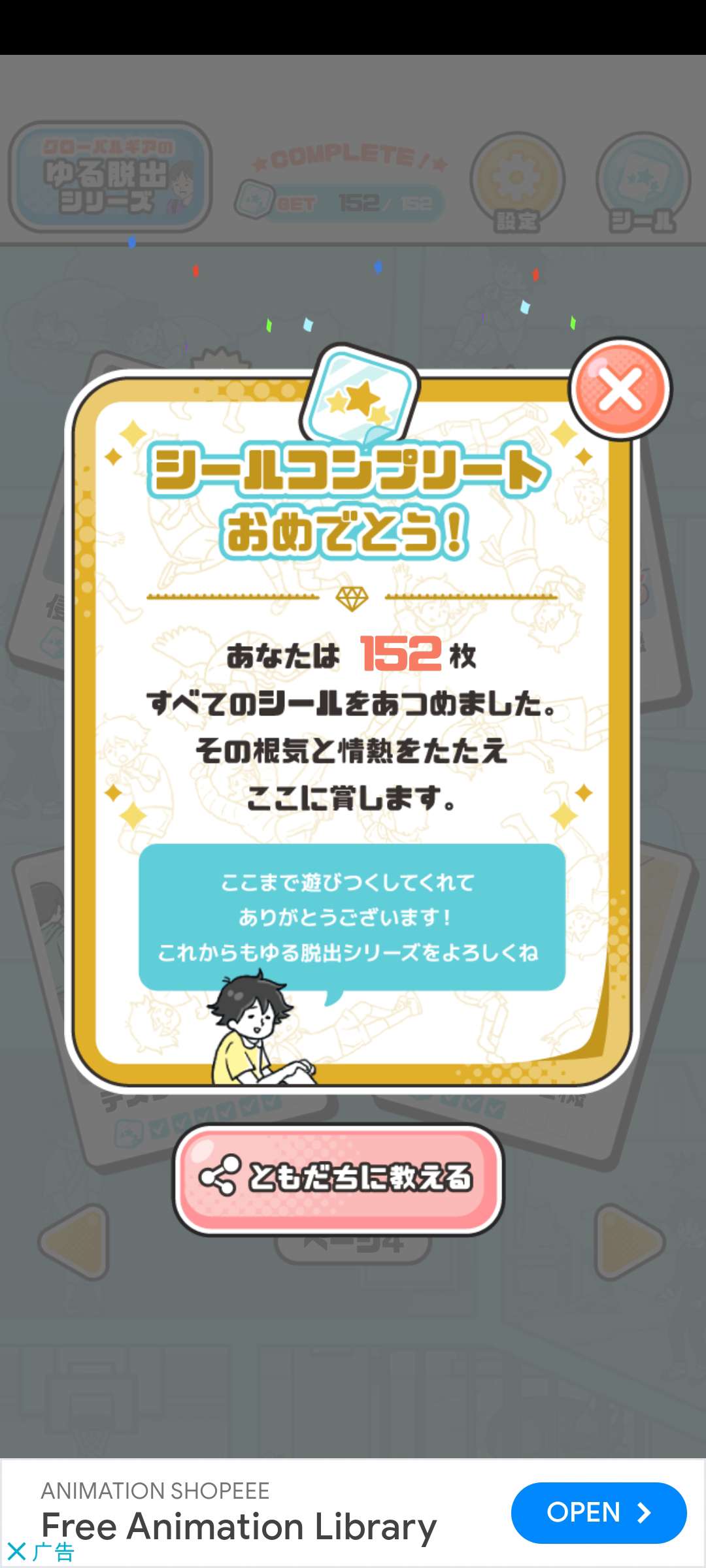
Task: Close the seal complete congratulation dialog
Action: tap(620, 390)
